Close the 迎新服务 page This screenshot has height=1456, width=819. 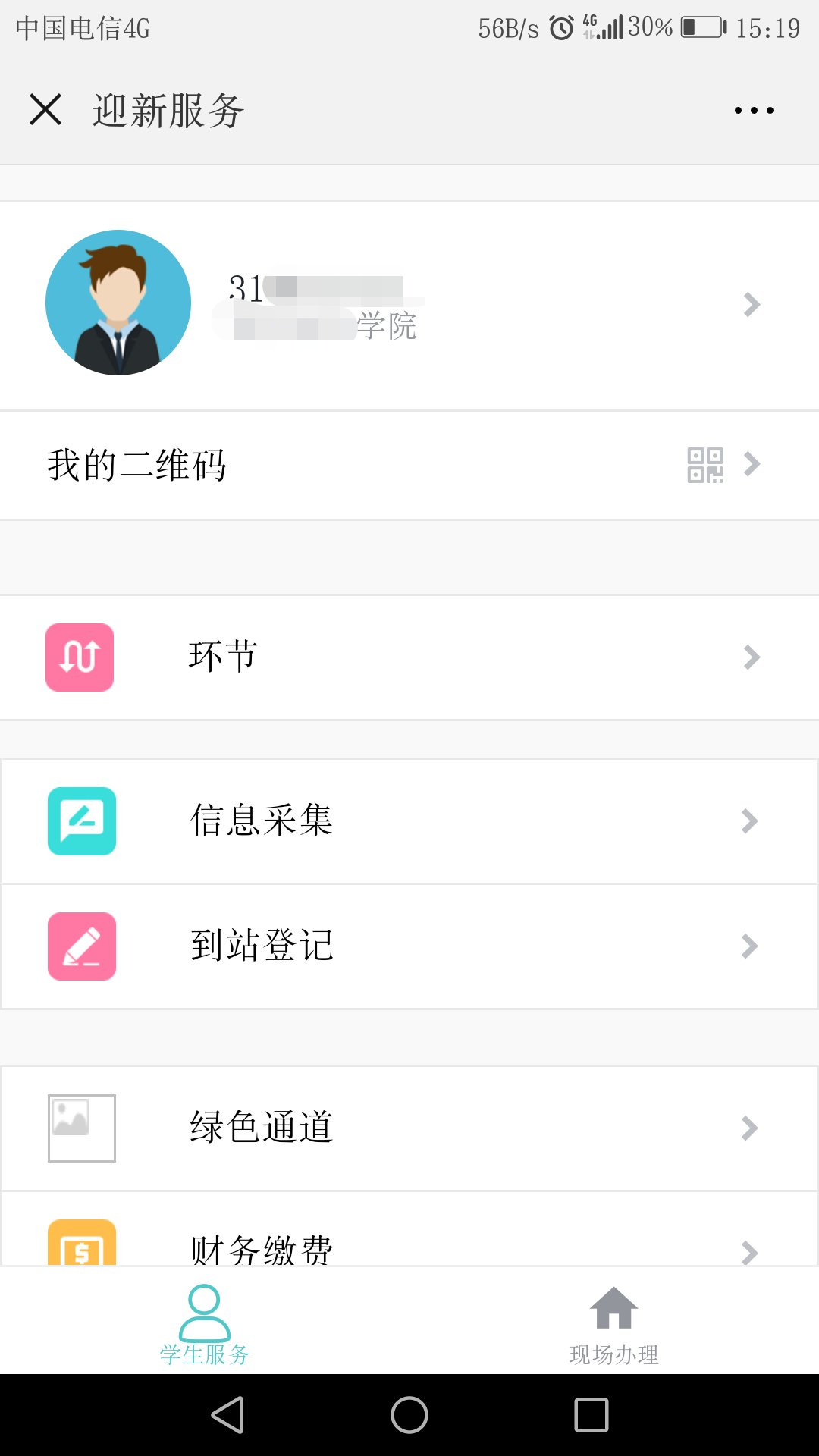(45, 110)
